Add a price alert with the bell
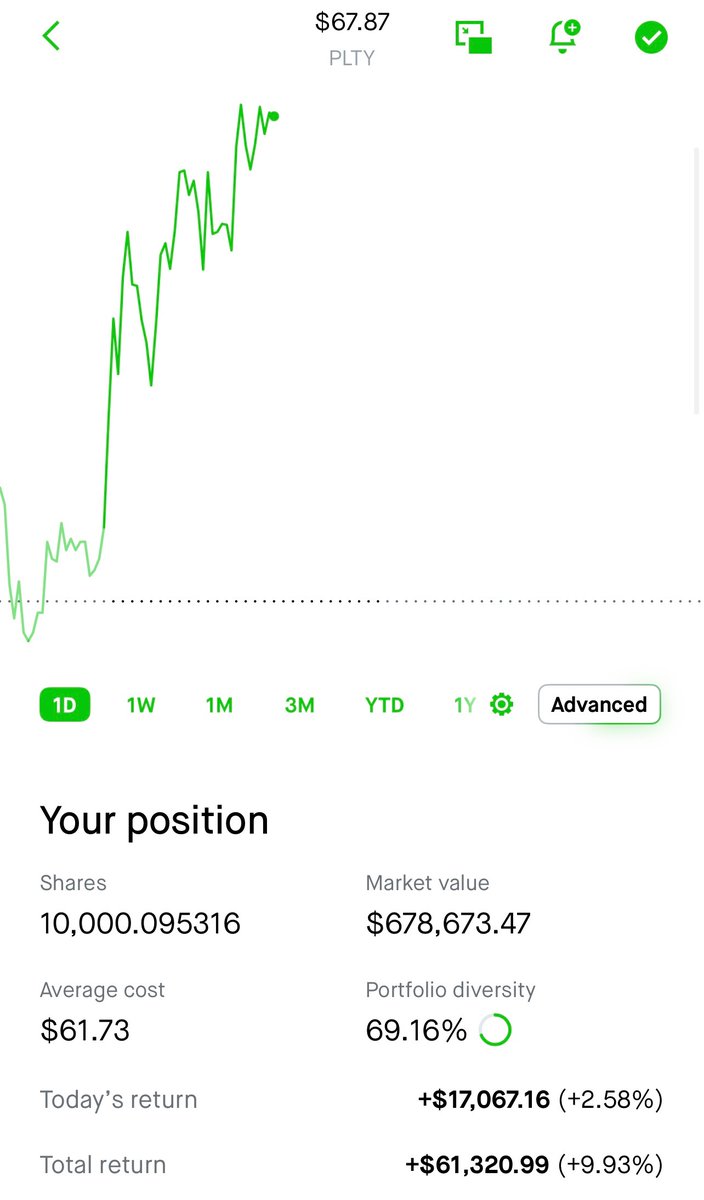 click(x=565, y=37)
